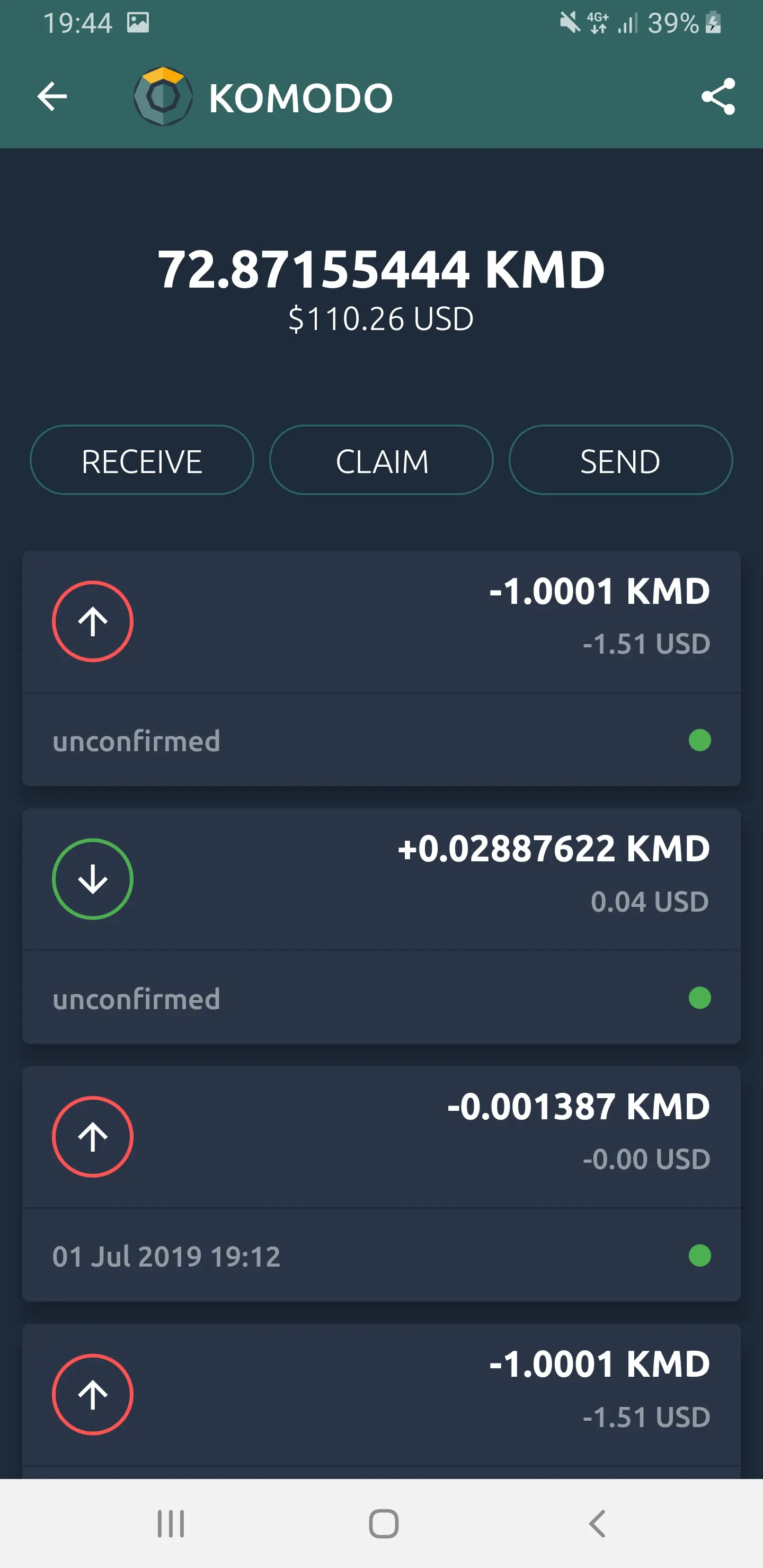Tap the RECEIVE button
This screenshot has height=1568, width=763.
pyautogui.click(x=140, y=461)
